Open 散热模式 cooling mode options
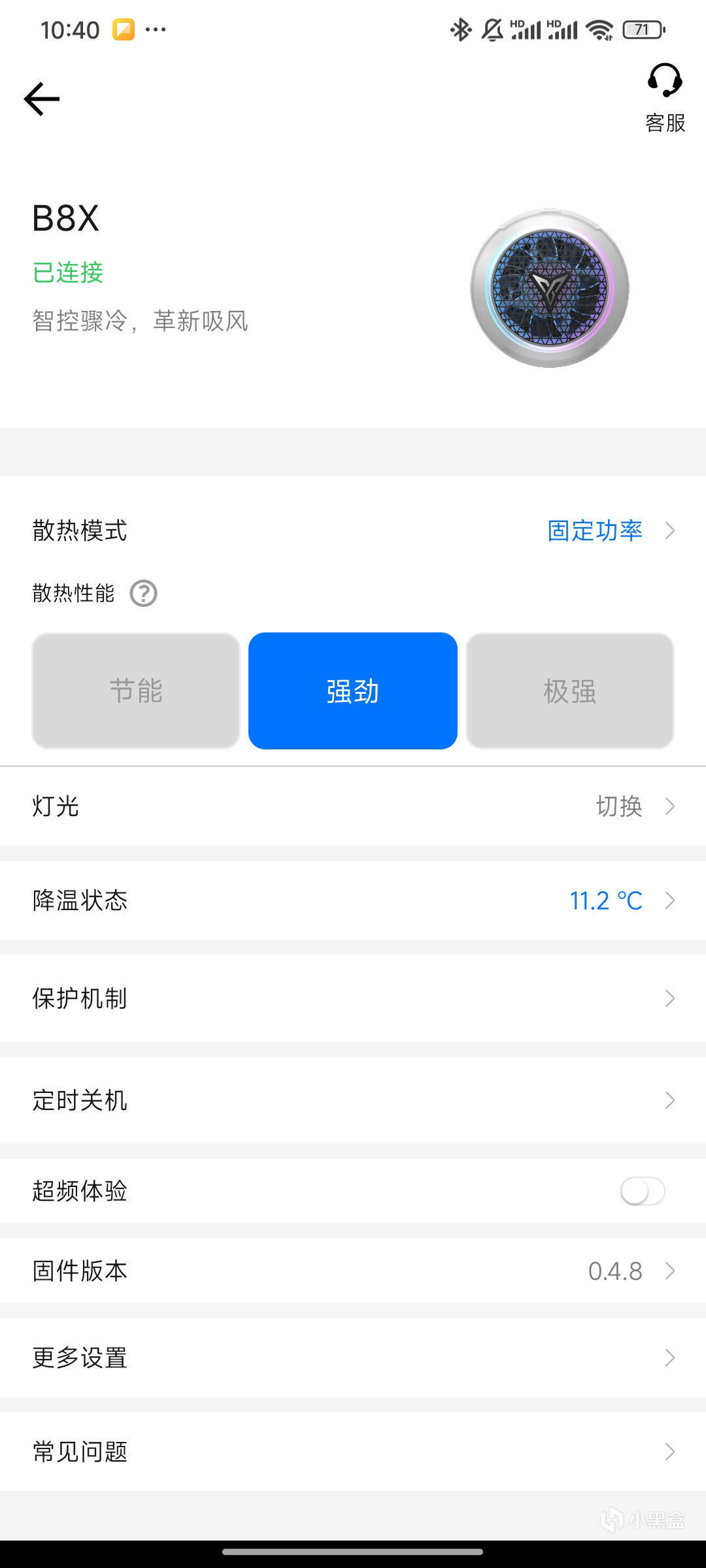Screen dimensions: 706x1568 pyautogui.click(x=353, y=531)
